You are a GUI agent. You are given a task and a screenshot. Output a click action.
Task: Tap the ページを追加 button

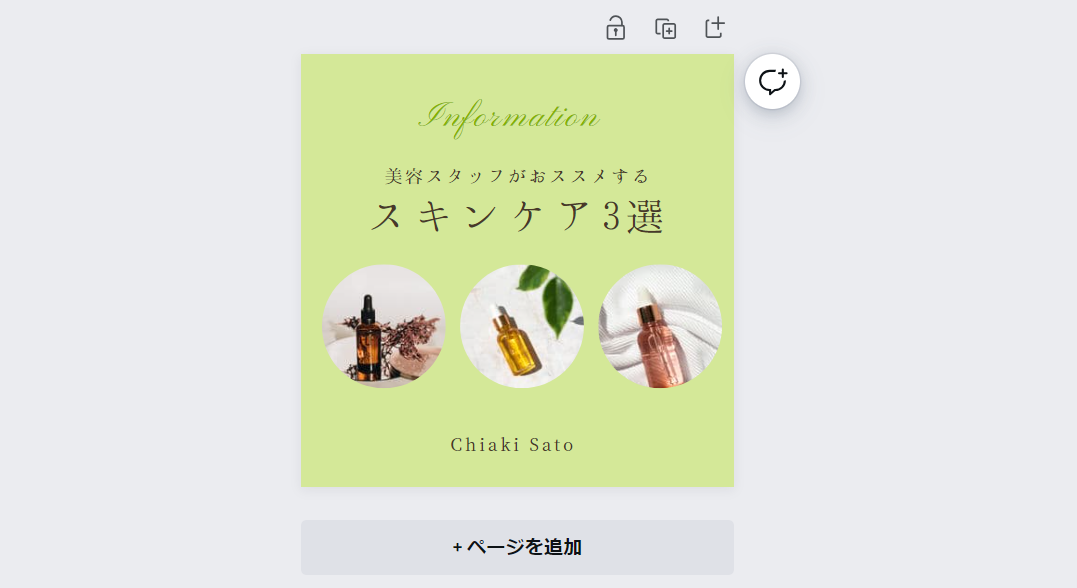(x=517, y=547)
